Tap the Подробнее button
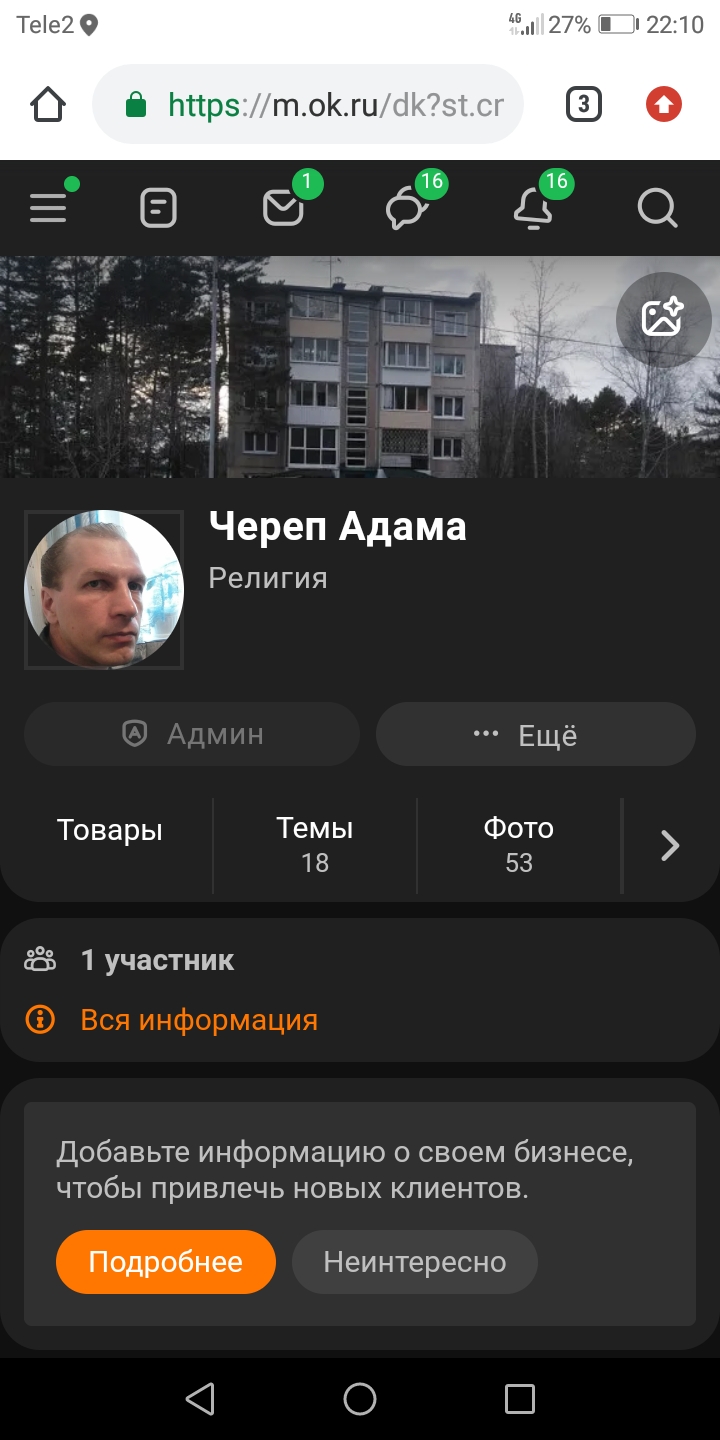 tap(166, 1262)
